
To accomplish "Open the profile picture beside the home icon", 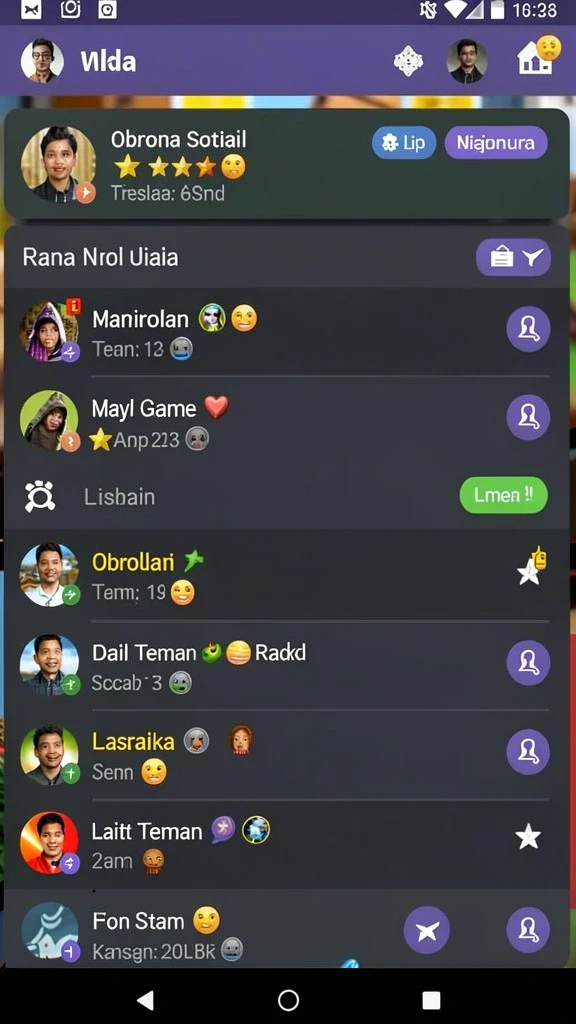I will click(467, 61).
